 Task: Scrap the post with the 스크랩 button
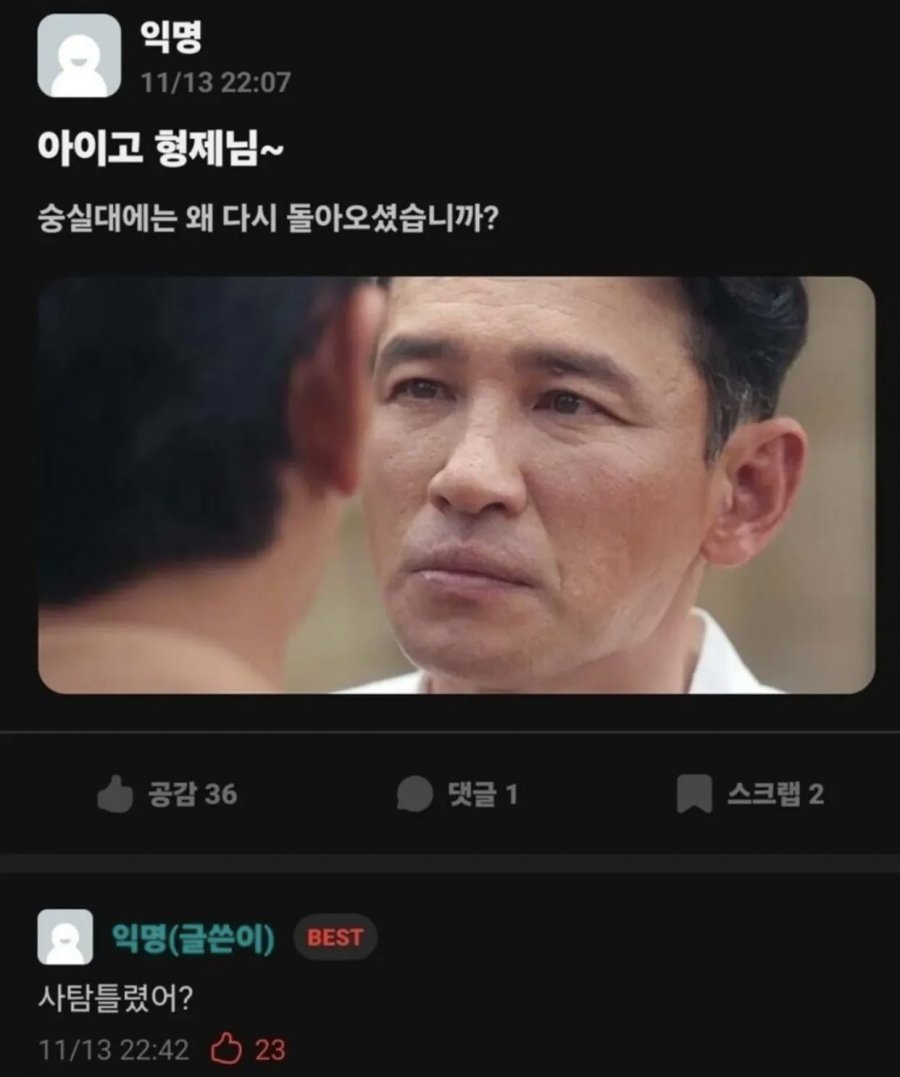pyautogui.click(x=750, y=795)
